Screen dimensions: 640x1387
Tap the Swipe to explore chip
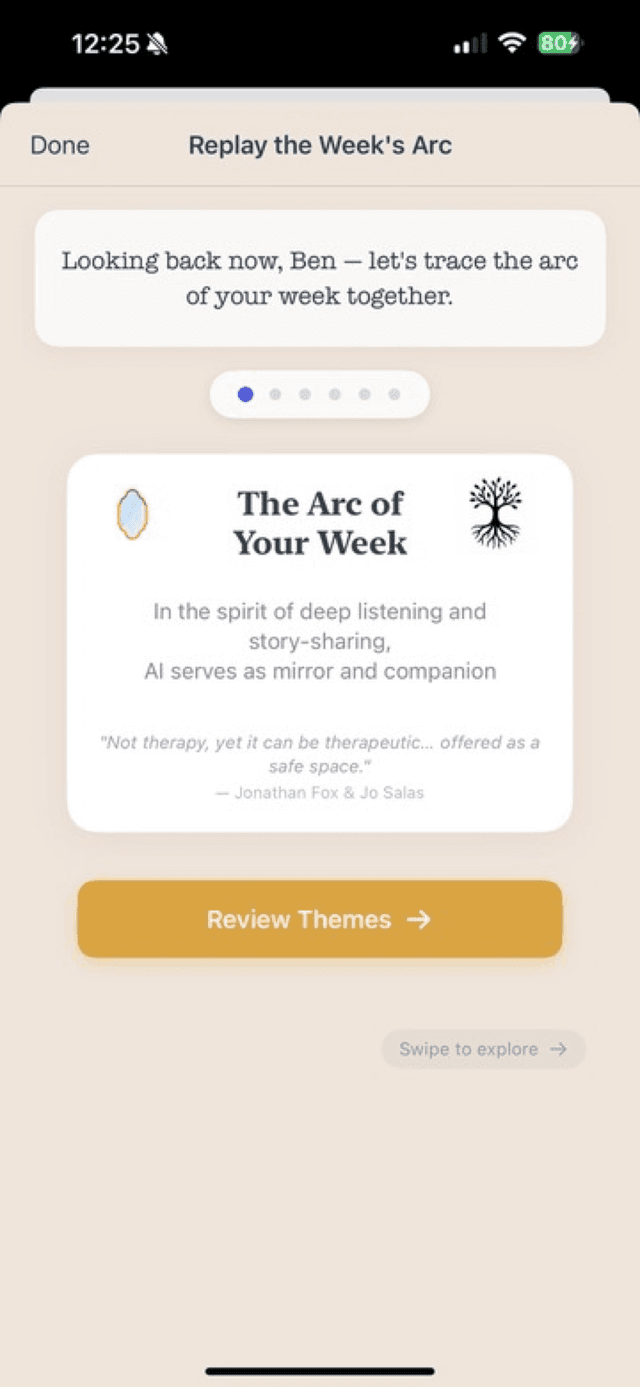coord(483,1049)
